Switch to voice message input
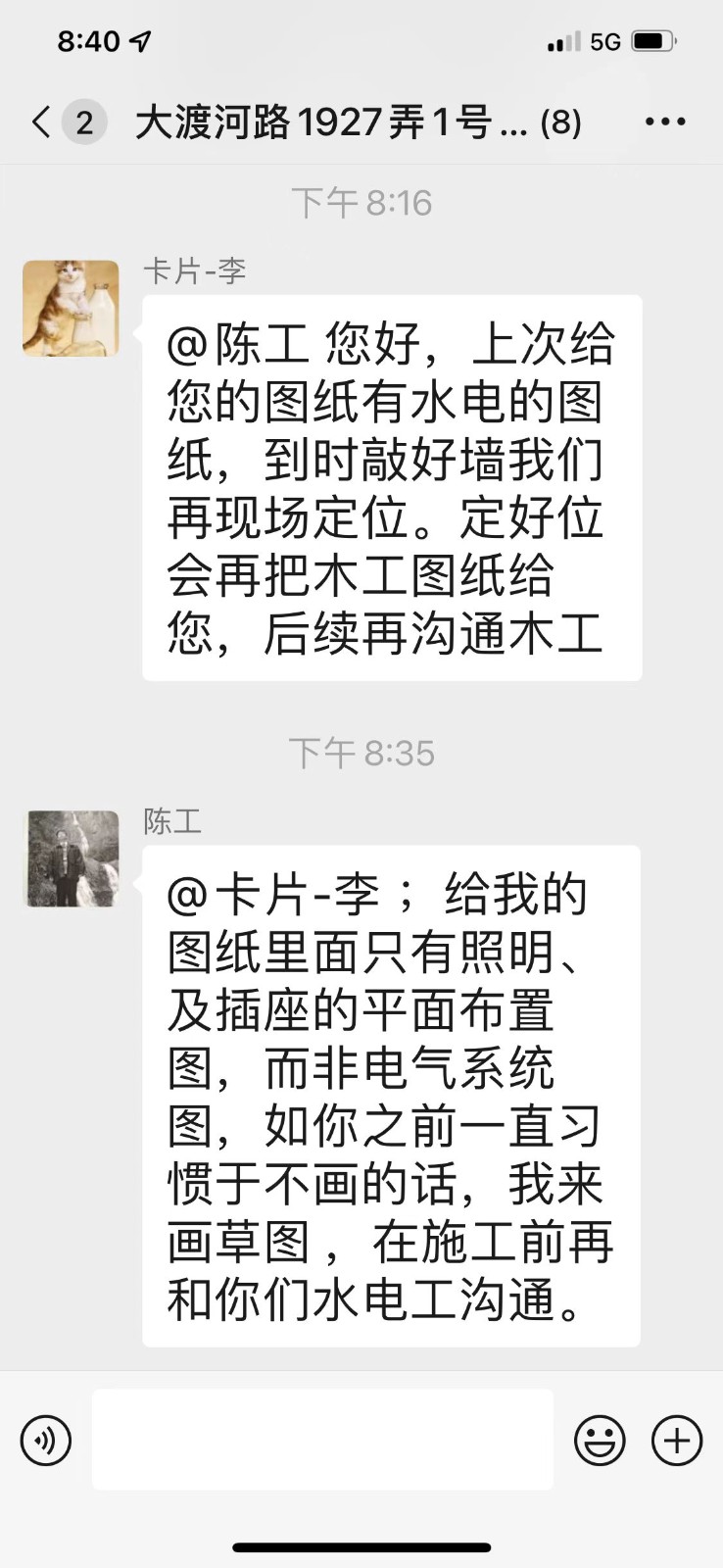 (46, 1441)
